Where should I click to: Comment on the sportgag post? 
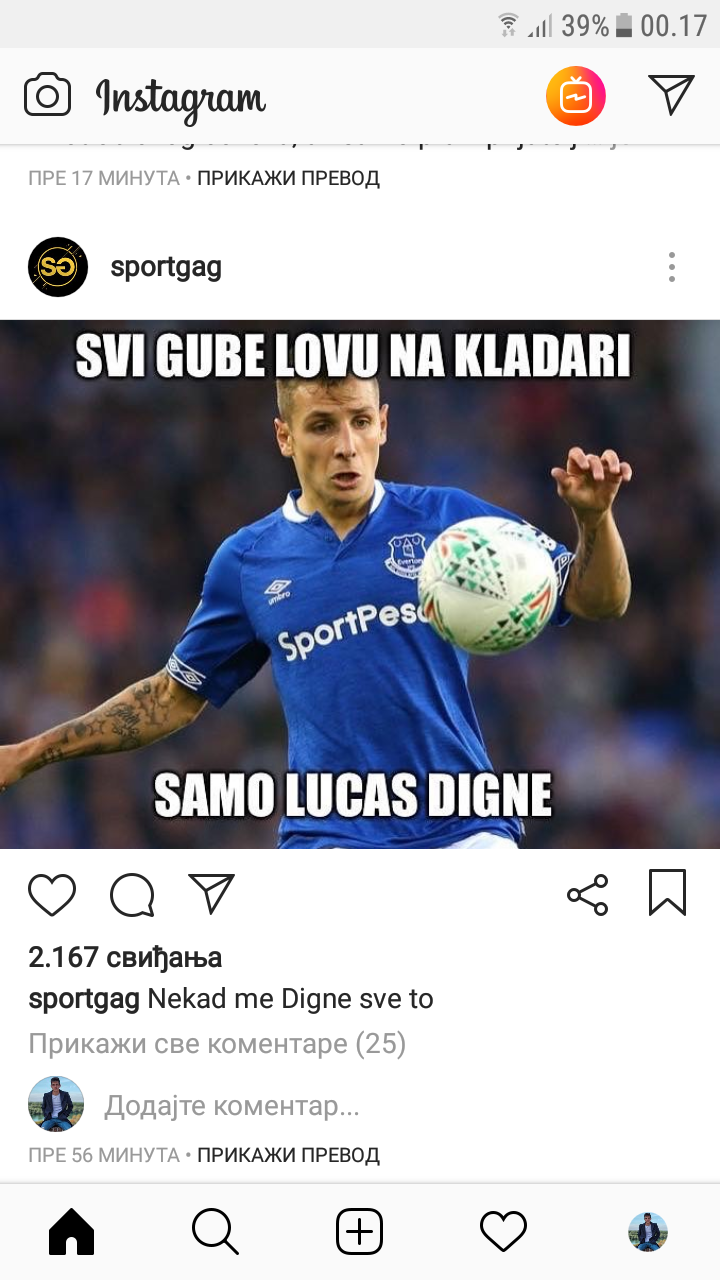[132, 895]
